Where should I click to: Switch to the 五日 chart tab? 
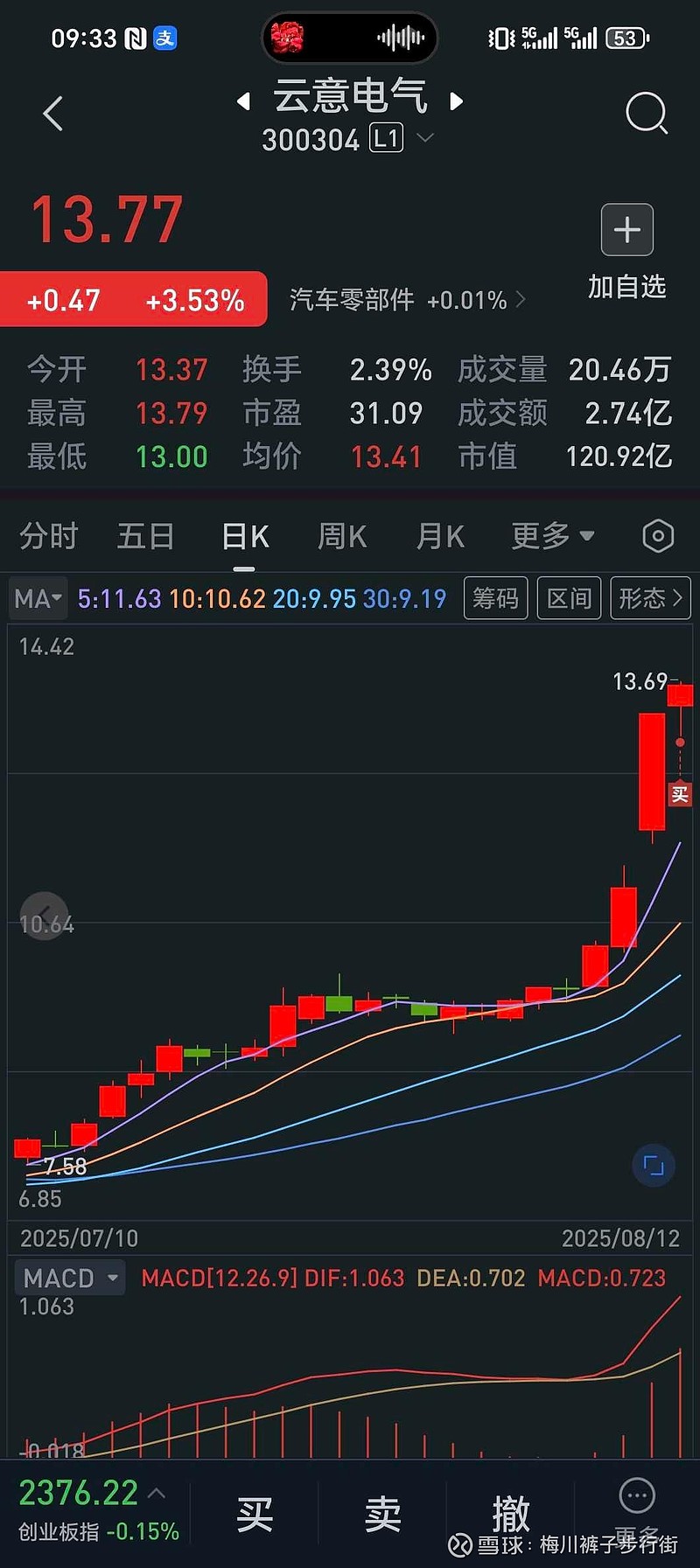(x=145, y=535)
